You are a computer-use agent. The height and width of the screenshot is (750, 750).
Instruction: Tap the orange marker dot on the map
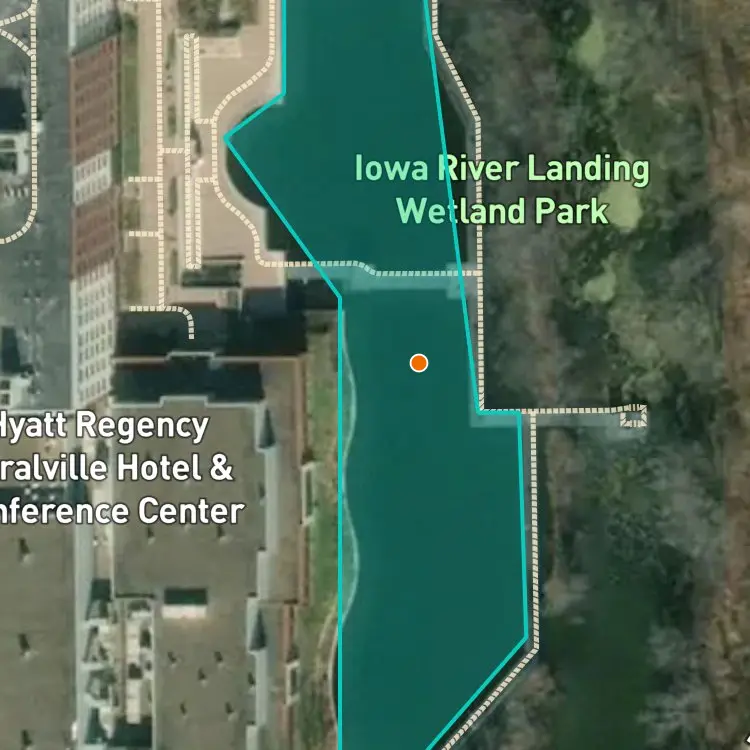click(419, 363)
